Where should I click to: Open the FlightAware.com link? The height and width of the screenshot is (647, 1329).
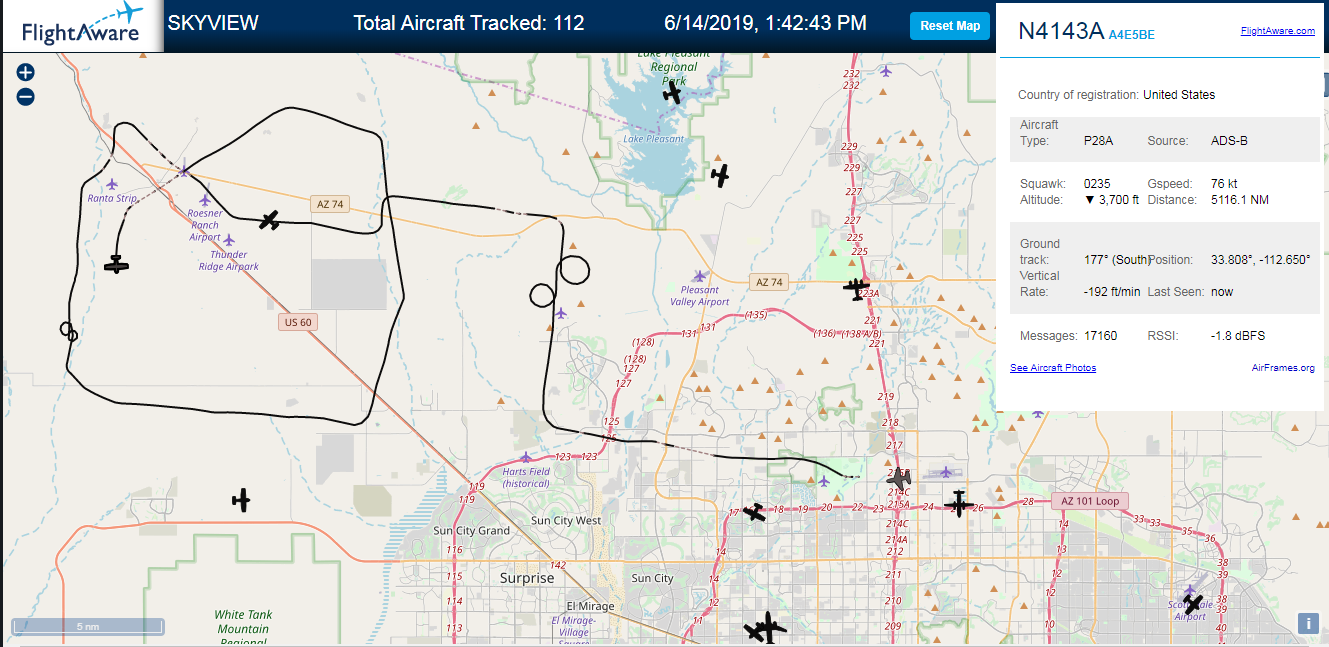(1278, 31)
